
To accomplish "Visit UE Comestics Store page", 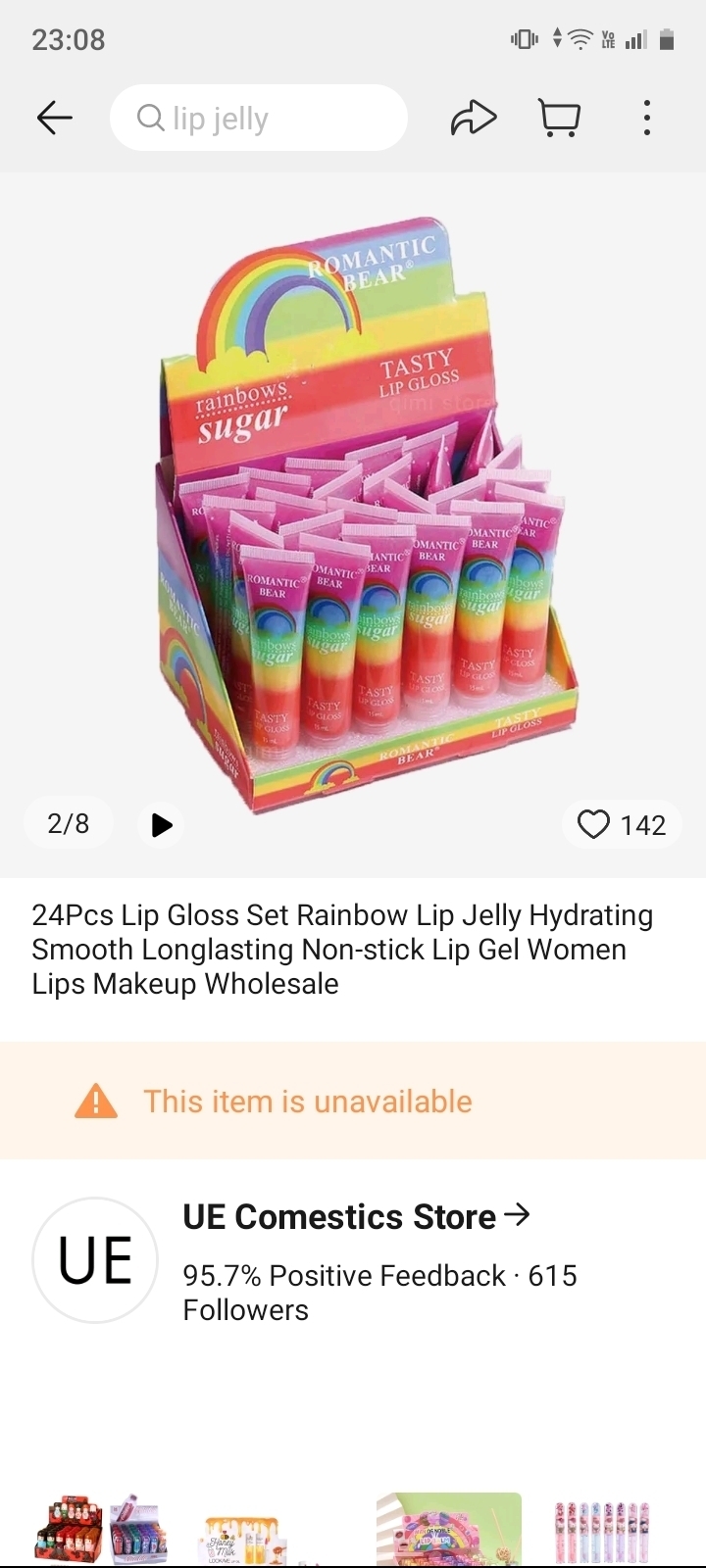I will [x=356, y=1216].
